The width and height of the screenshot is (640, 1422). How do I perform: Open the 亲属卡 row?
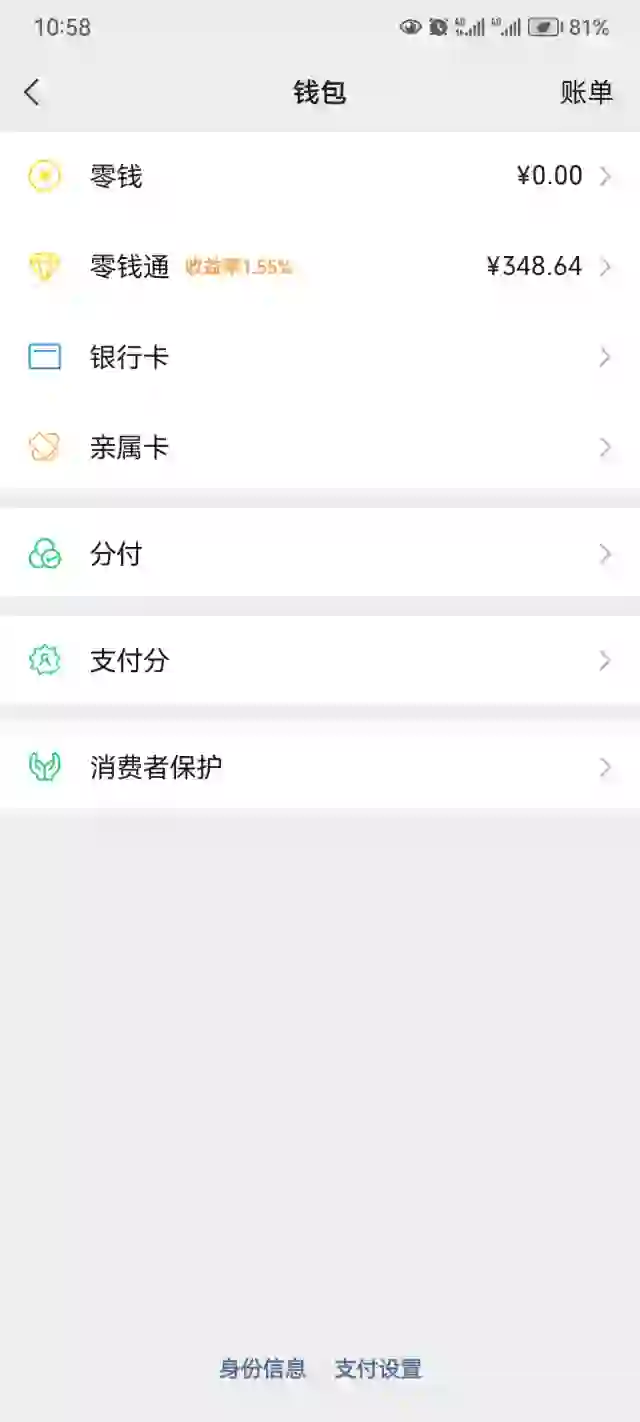click(x=320, y=447)
